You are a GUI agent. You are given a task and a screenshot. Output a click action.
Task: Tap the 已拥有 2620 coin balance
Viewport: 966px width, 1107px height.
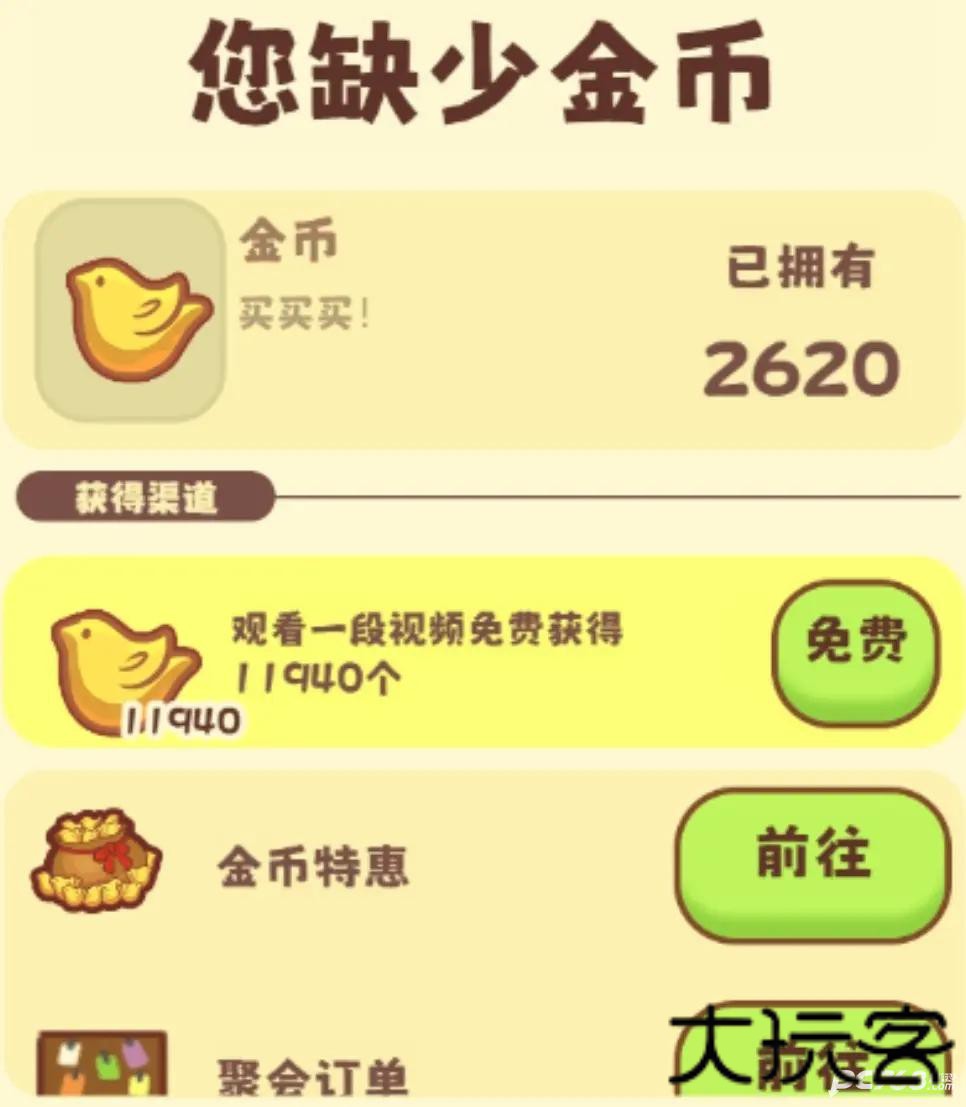click(x=800, y=320)
